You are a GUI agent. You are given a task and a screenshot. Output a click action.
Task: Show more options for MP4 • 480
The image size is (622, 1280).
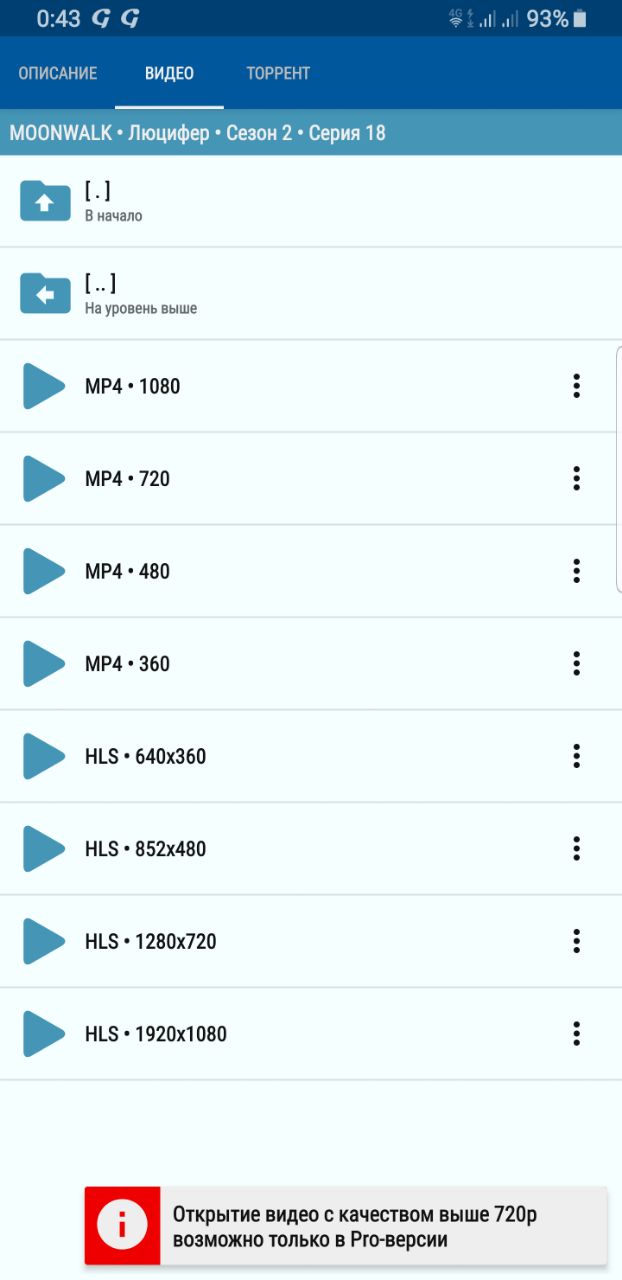click(576, 571)
